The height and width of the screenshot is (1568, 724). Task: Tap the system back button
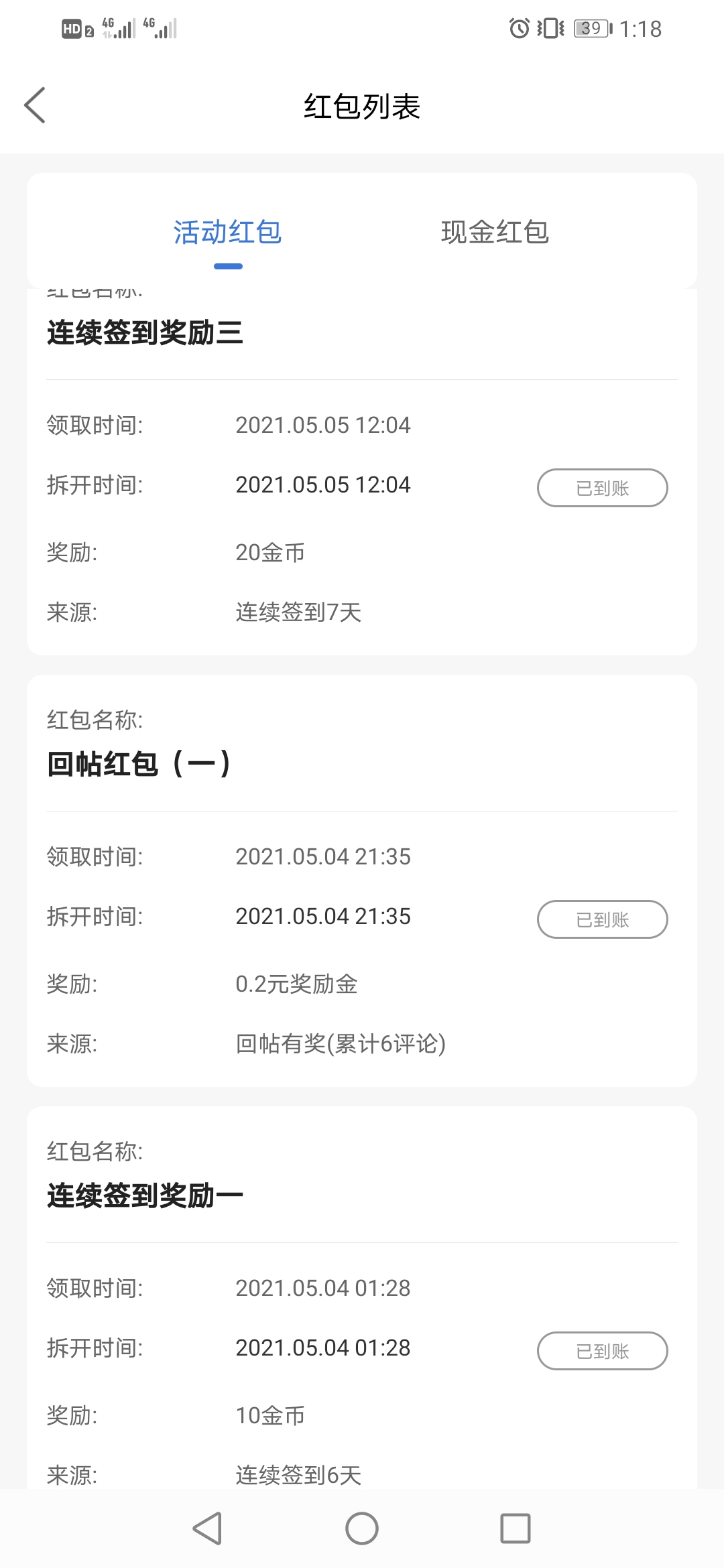(207, 1528)
